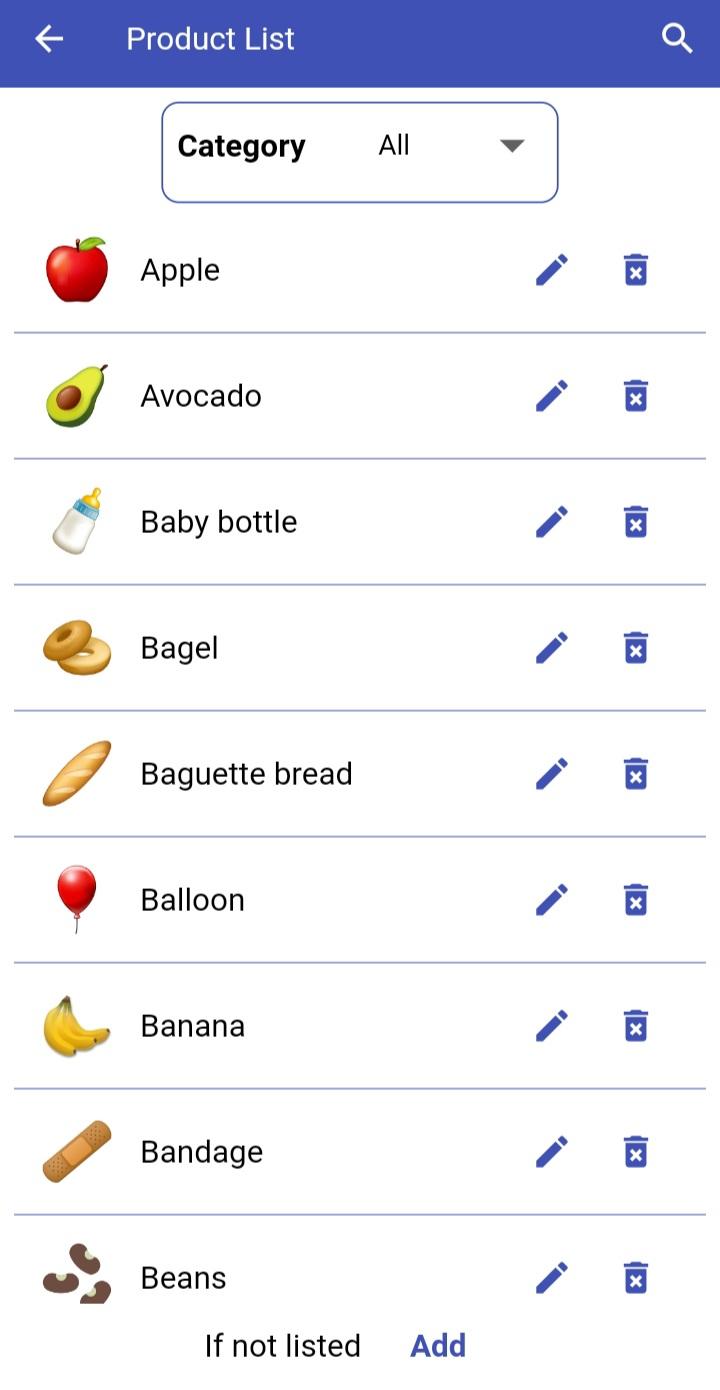Delete Avocado from the list
Screen dimensions: 720x1390
[636, 396]
